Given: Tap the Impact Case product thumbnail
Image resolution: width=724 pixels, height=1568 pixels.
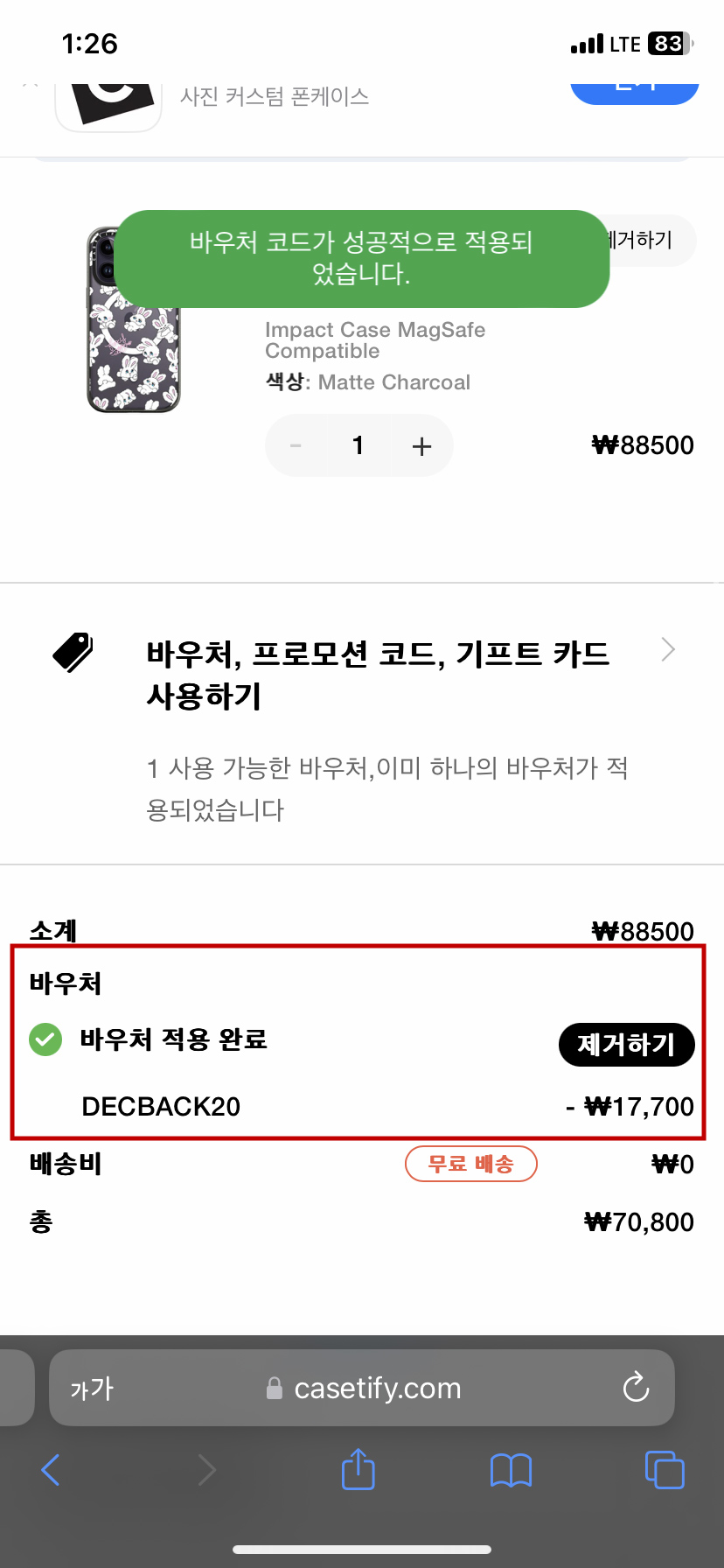Looking at the screenshot, I should click(x=131, y=319).
